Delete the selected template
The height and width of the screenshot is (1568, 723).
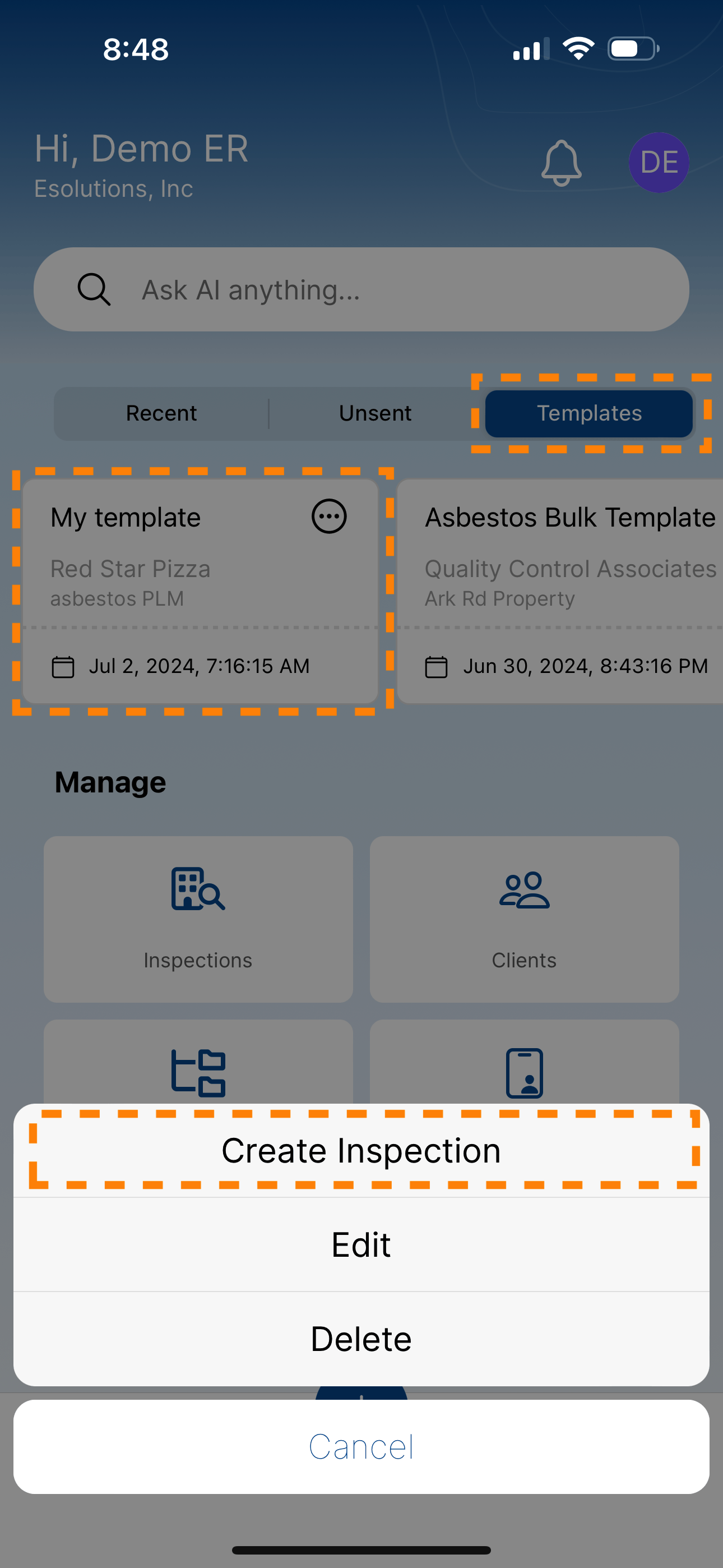tap(361, 1339)
